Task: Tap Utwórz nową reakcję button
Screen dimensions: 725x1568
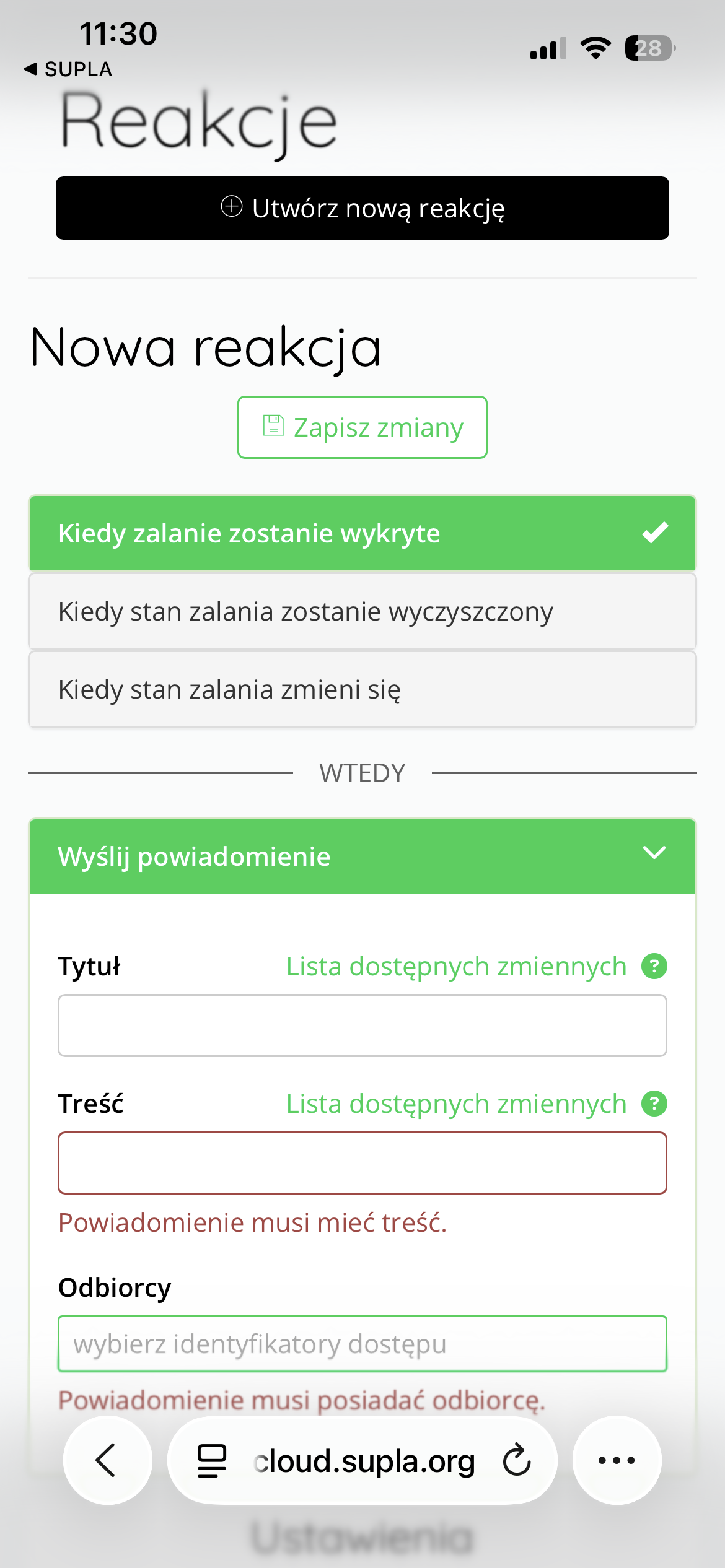Action: click(x=362, y=208)
